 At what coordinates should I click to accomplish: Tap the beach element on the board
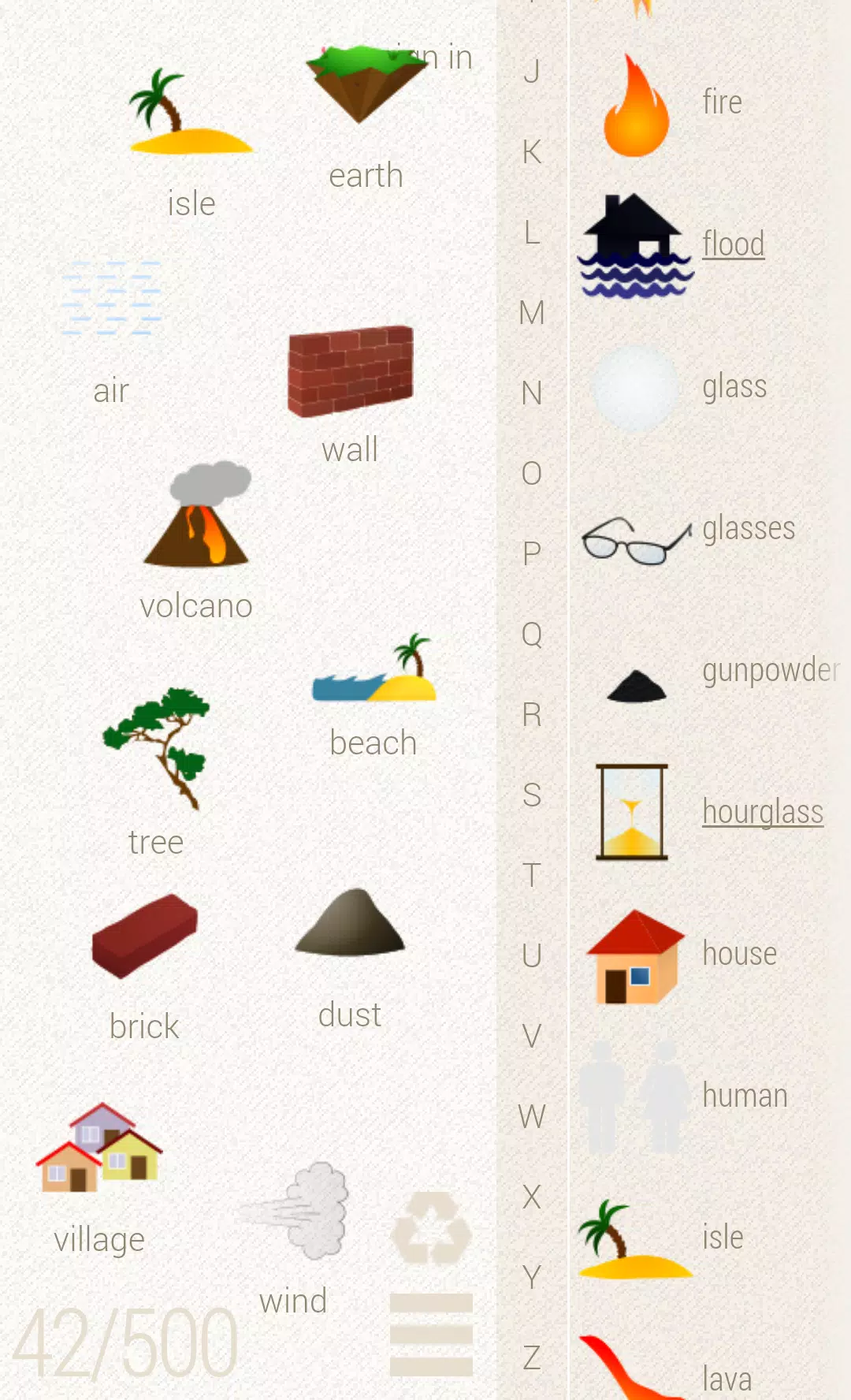coord(373,670)
